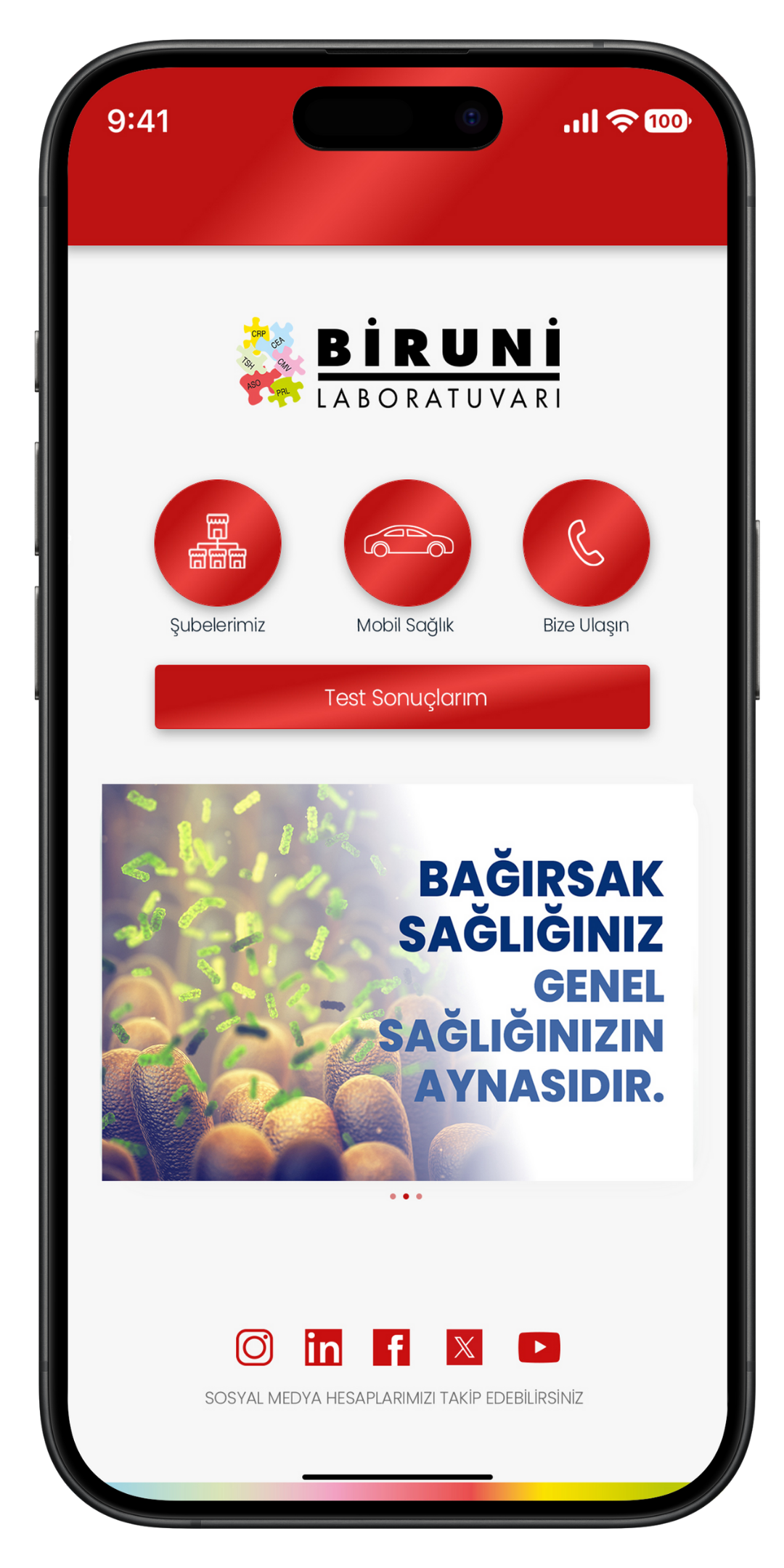Open the LinkedIn page

[x=323, y=1347]
